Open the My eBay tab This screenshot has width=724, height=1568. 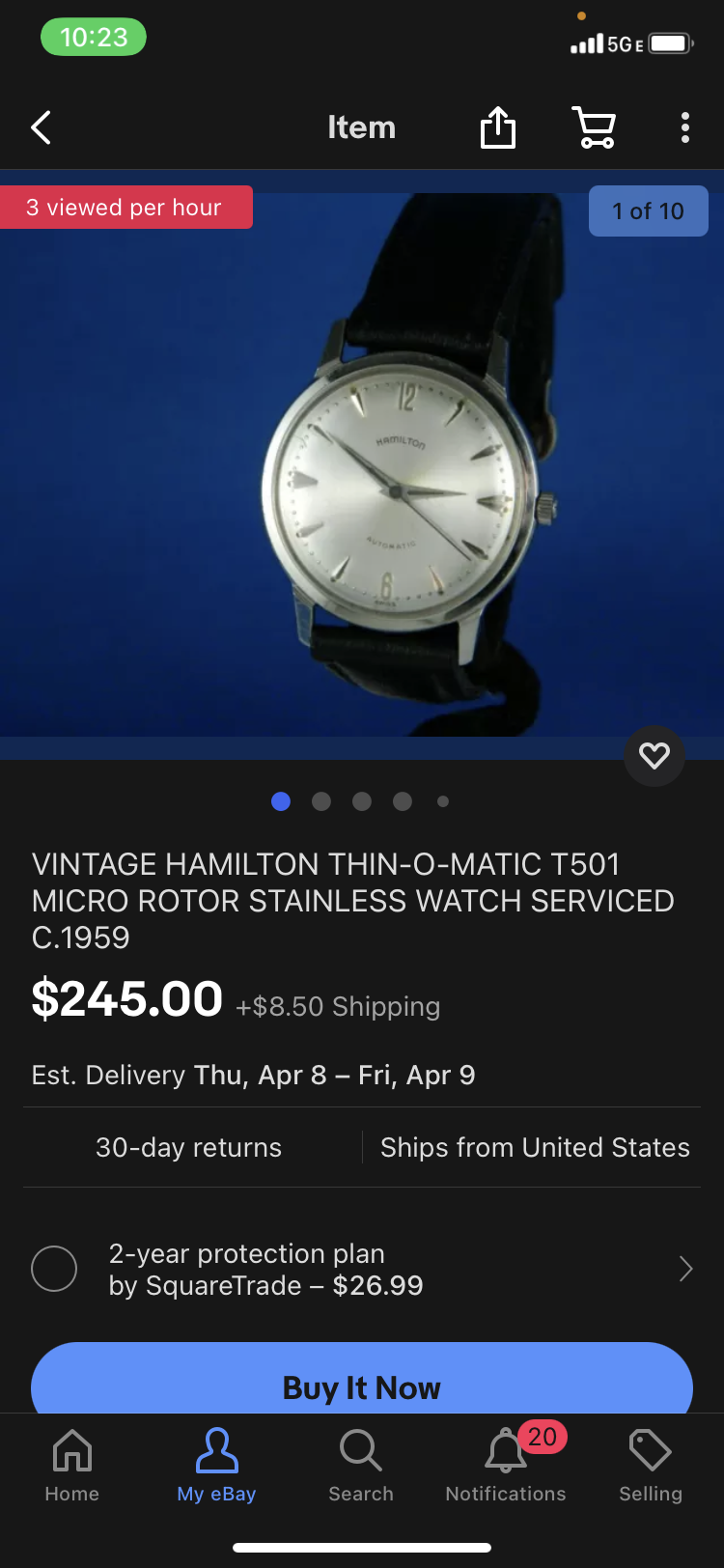click(216, 1466)
